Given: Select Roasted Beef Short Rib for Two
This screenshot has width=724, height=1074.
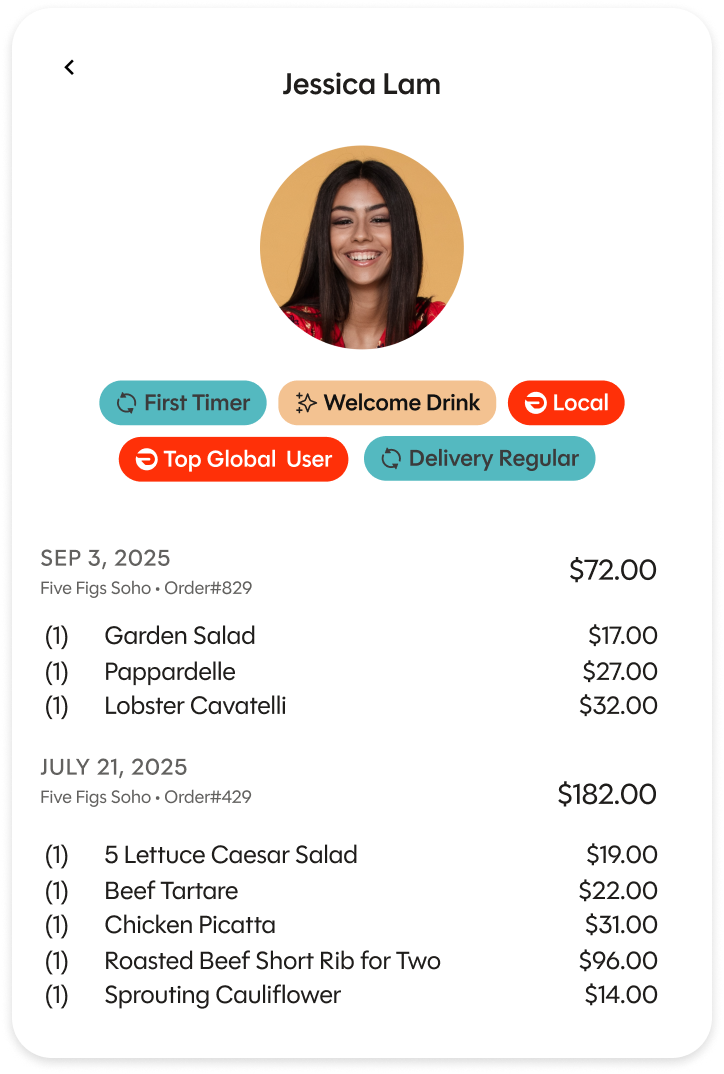Looking at the screenshot, I should (x=272, y=960).
